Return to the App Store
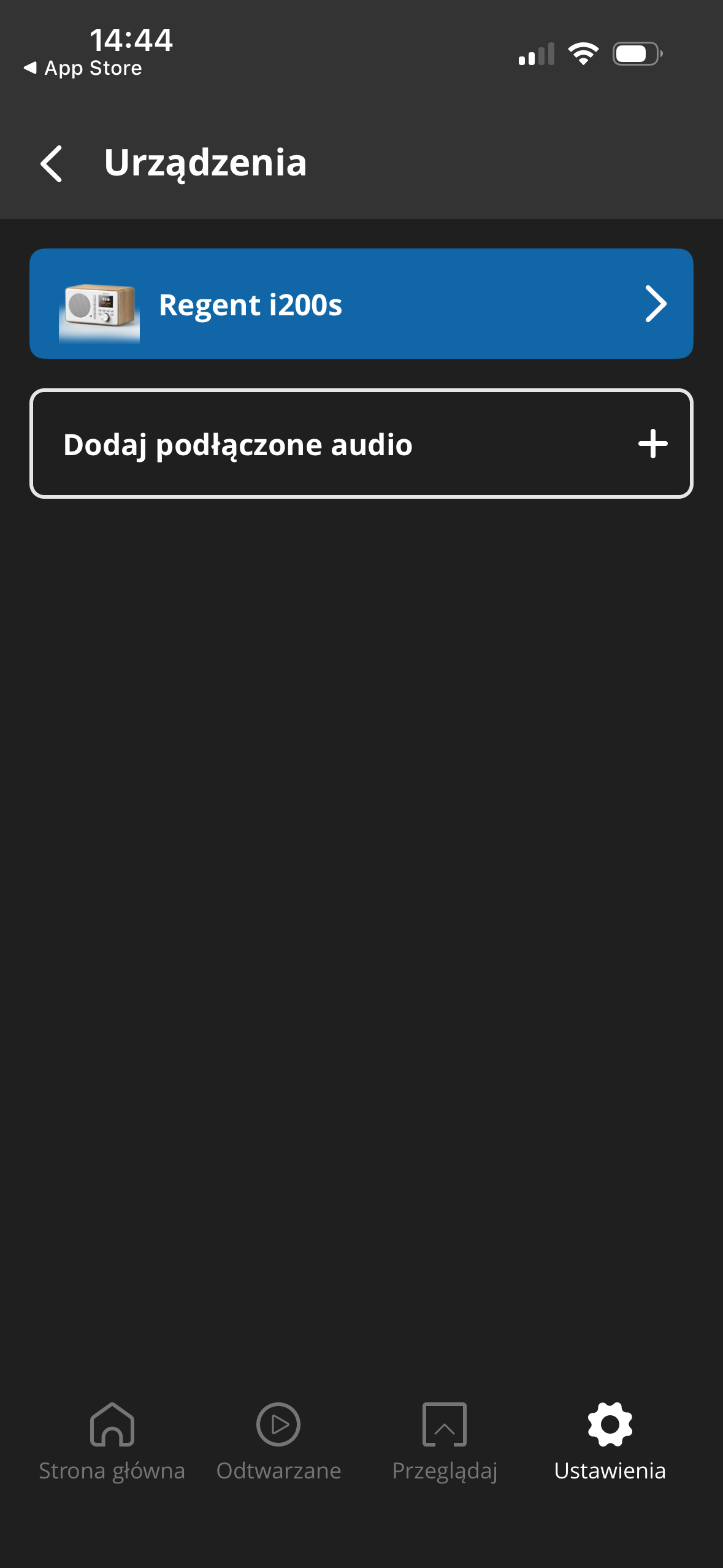Image resolution: width=723 pixels, height=1568 pixels. click(83, 68)
